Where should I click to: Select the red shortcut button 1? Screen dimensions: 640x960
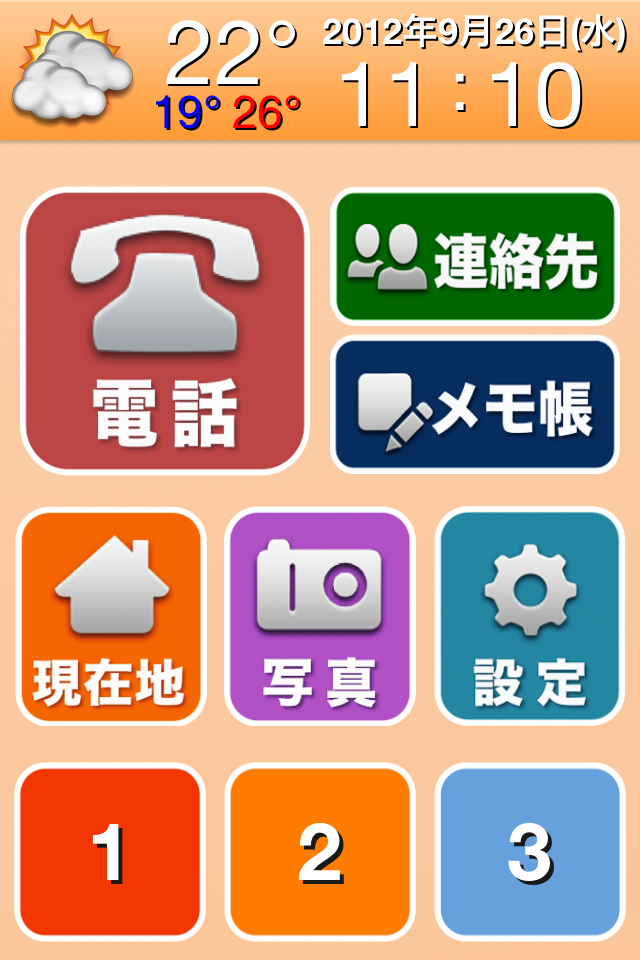point(110,852)
